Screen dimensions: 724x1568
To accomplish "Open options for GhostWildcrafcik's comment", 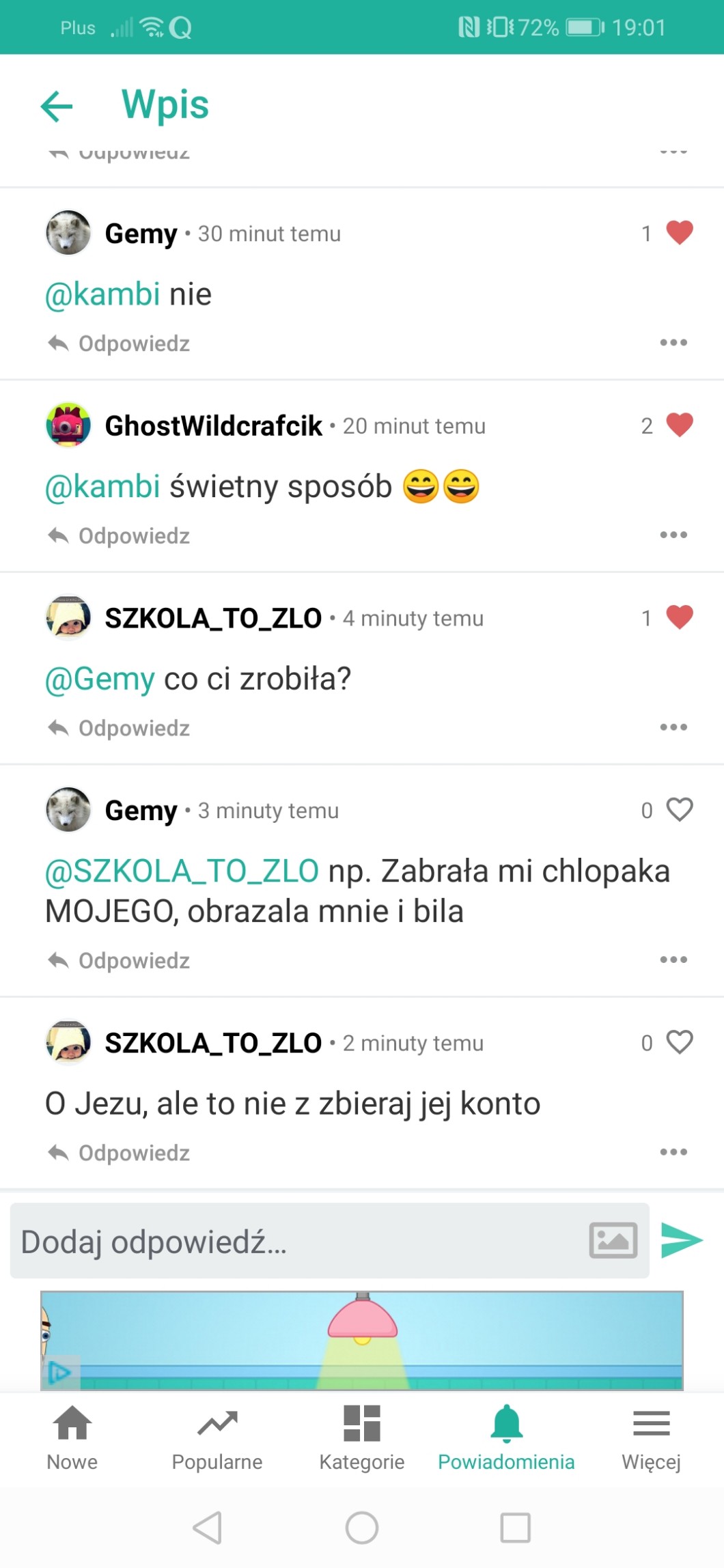I will point(673,535).
